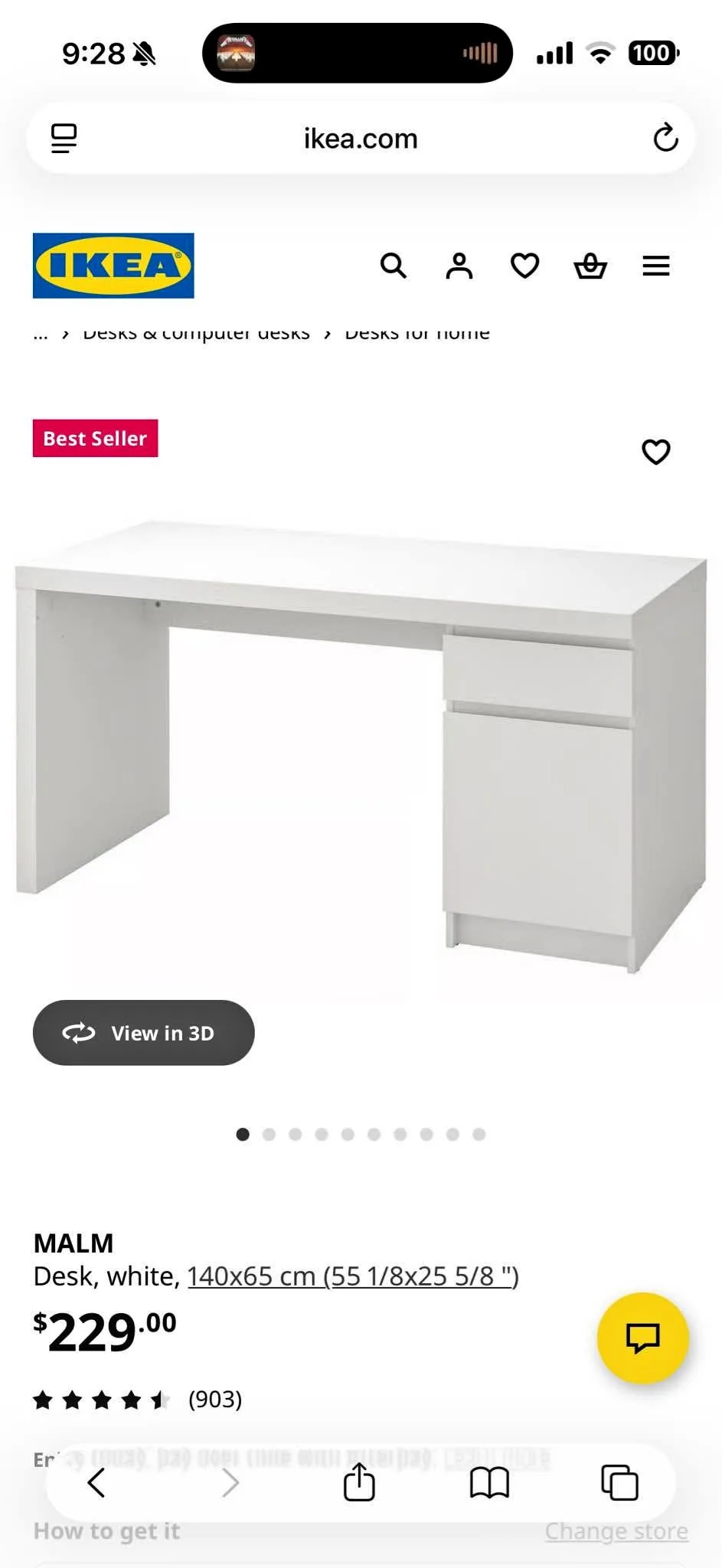
Task: Open Desks & computer desks breadcrumb
Action: (x=196, y=334)
